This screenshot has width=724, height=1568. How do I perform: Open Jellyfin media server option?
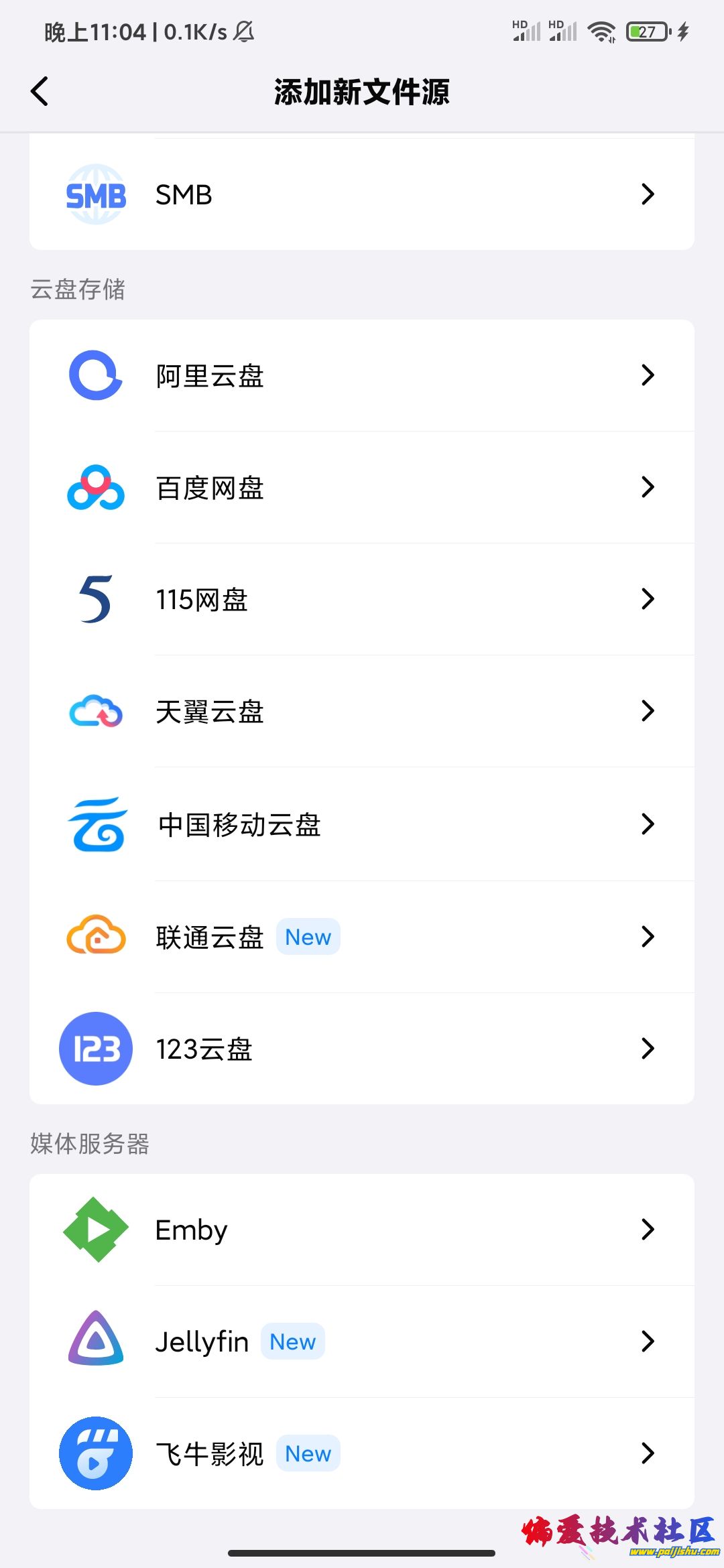[x=362, y=1342]
